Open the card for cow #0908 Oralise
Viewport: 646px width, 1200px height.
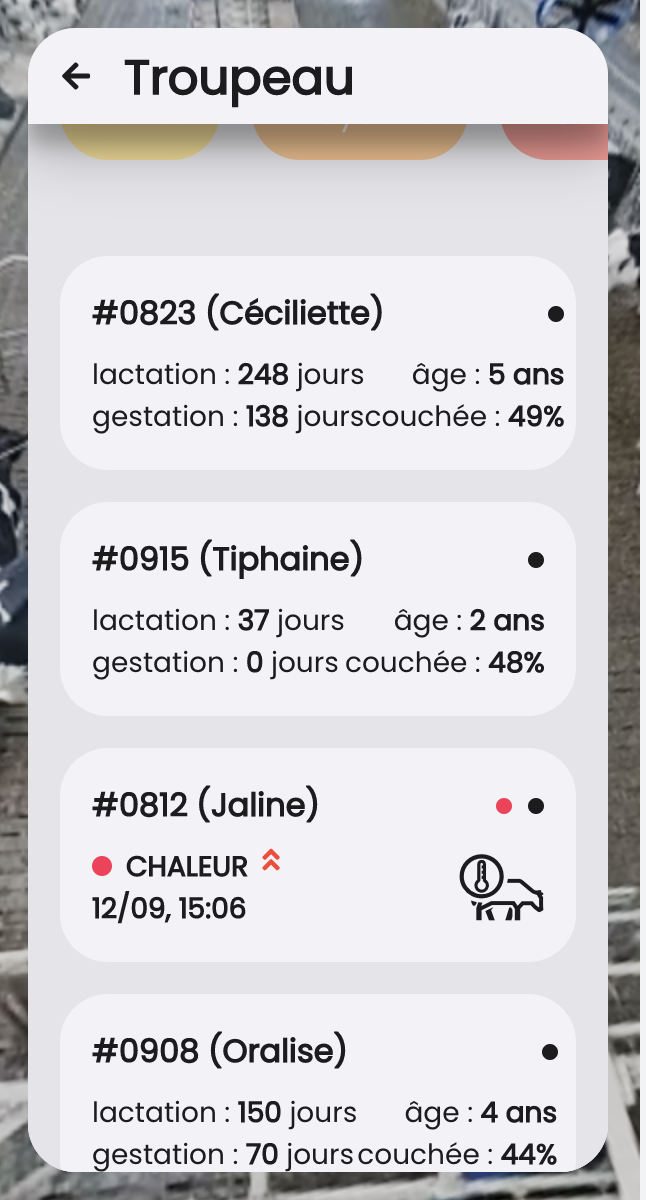click(318, 1083)
